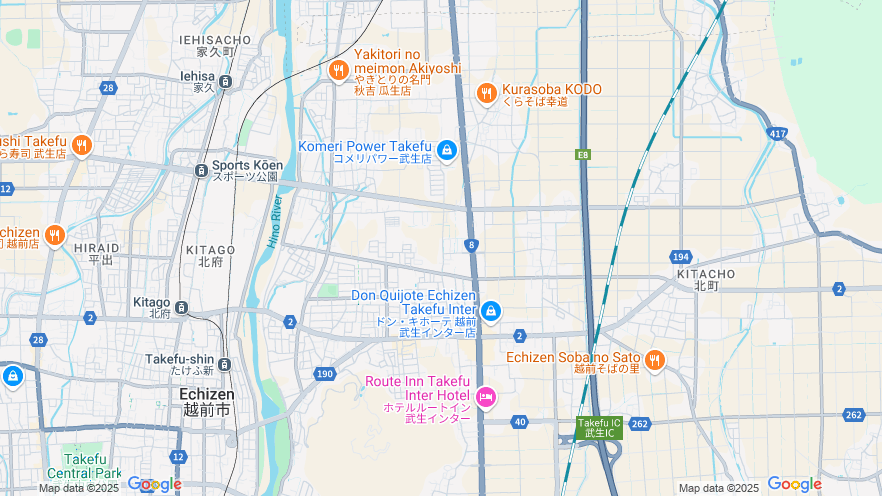
Task: Tap the Takefu-shin station marker
Action: (x=226, y=364)
